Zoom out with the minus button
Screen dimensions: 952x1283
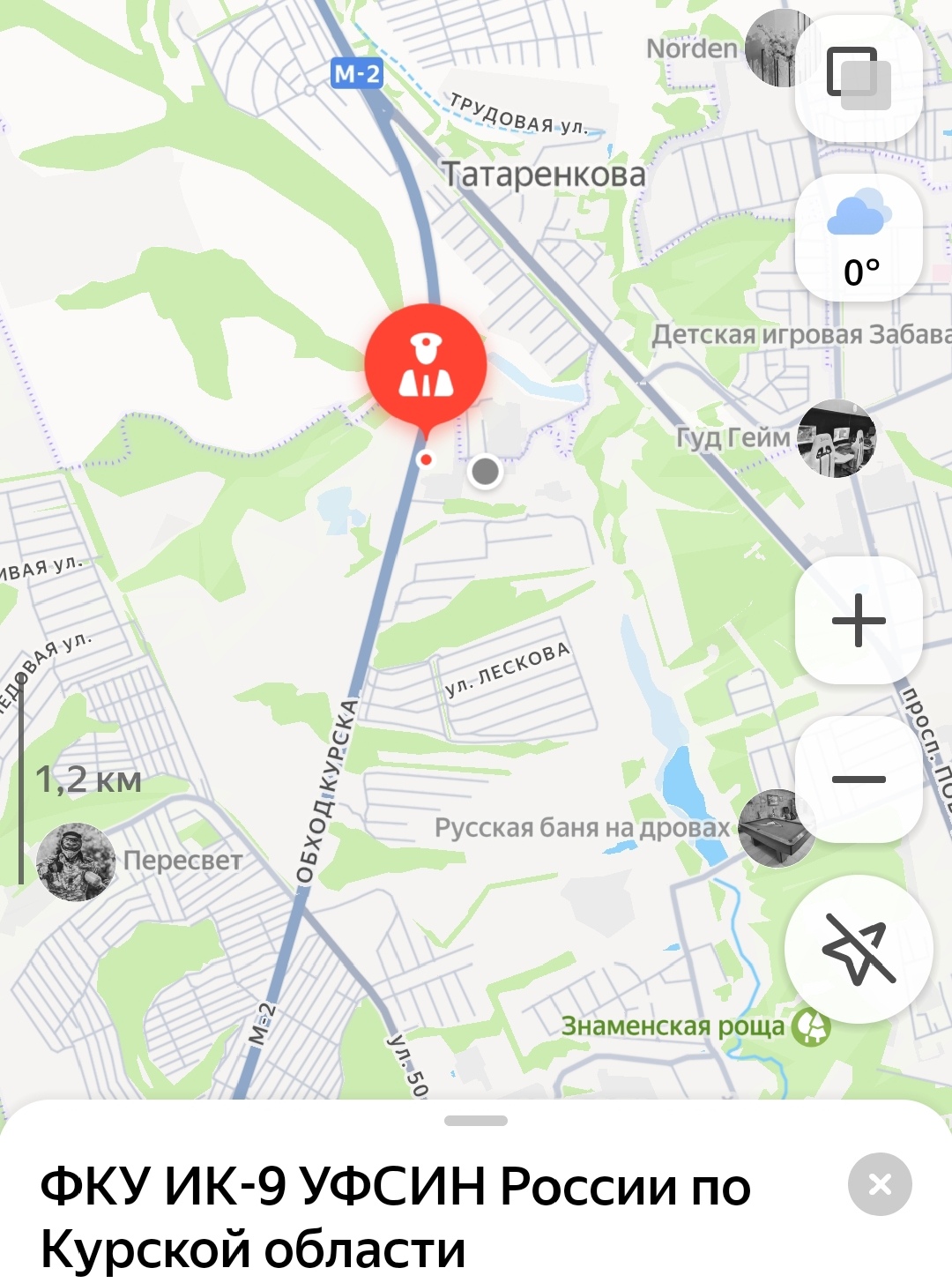[858, 779]
